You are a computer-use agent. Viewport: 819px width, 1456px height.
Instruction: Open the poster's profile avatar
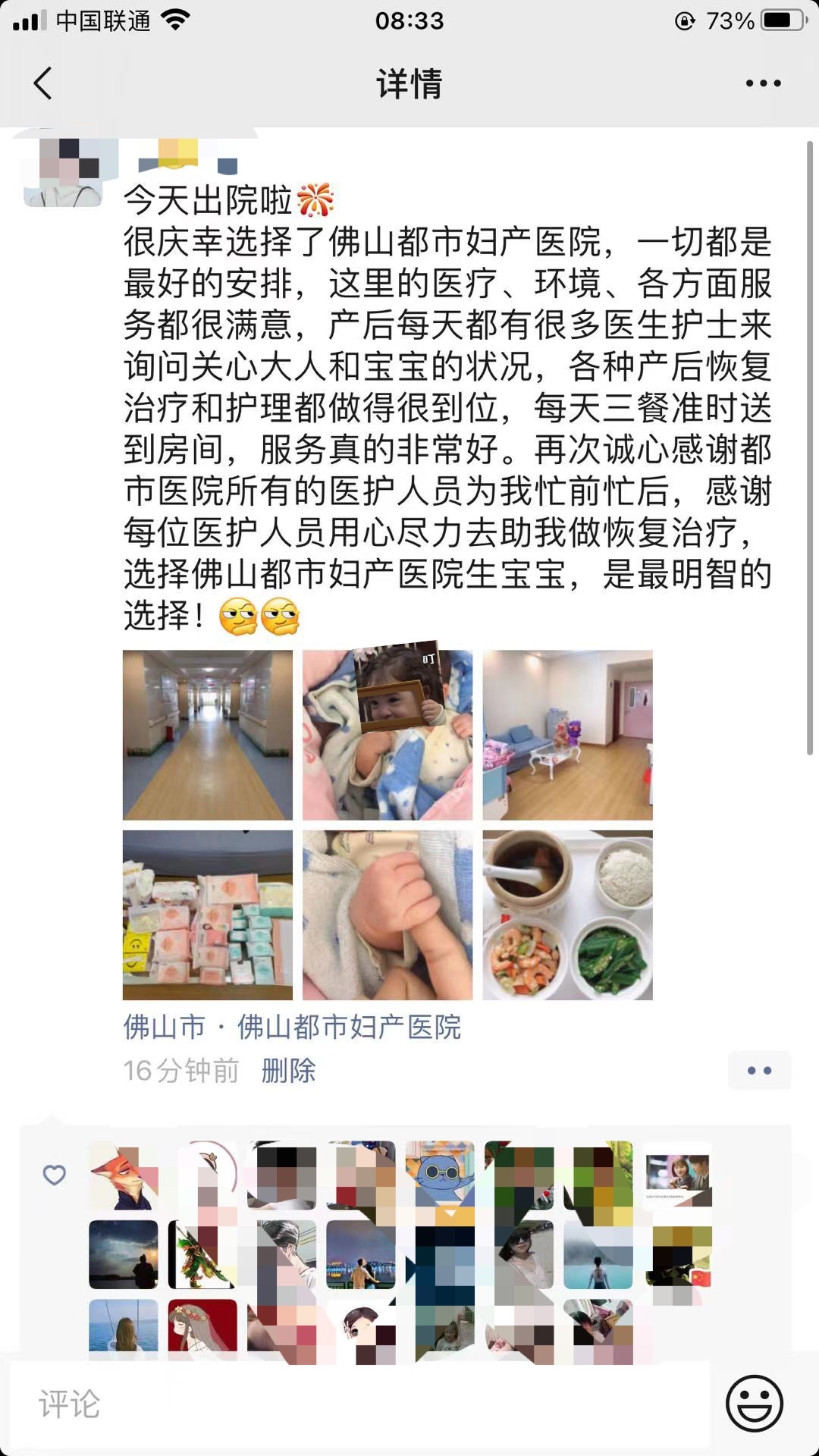(64, 172)
